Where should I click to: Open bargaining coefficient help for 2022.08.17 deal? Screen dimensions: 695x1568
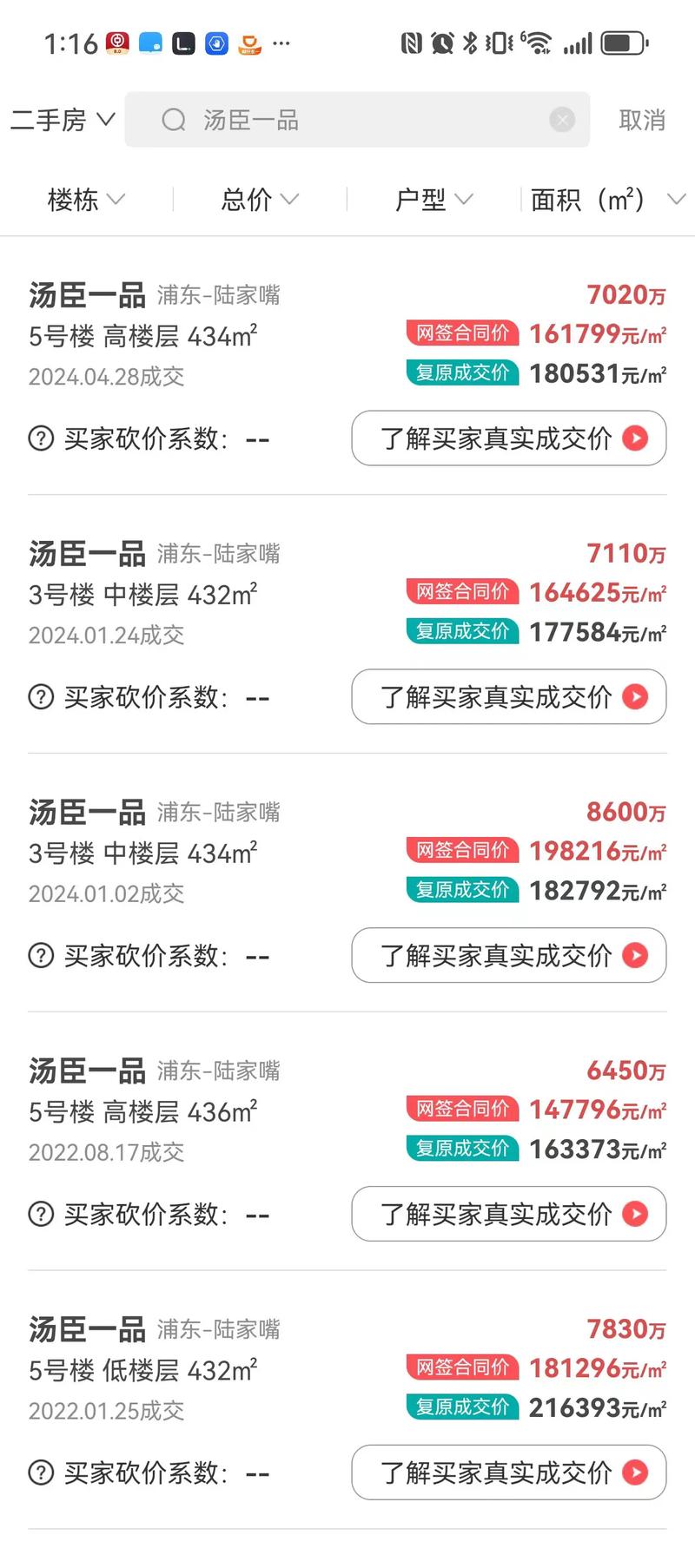(x=41, y=1214)
